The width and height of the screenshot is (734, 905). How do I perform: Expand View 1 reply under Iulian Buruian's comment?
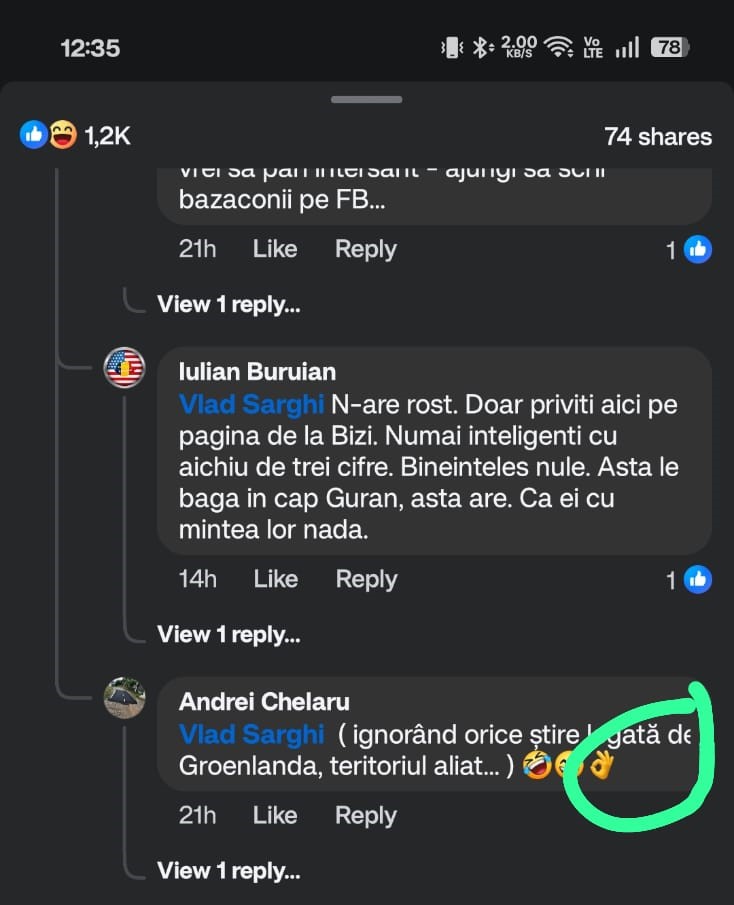[x=228, y=633]
